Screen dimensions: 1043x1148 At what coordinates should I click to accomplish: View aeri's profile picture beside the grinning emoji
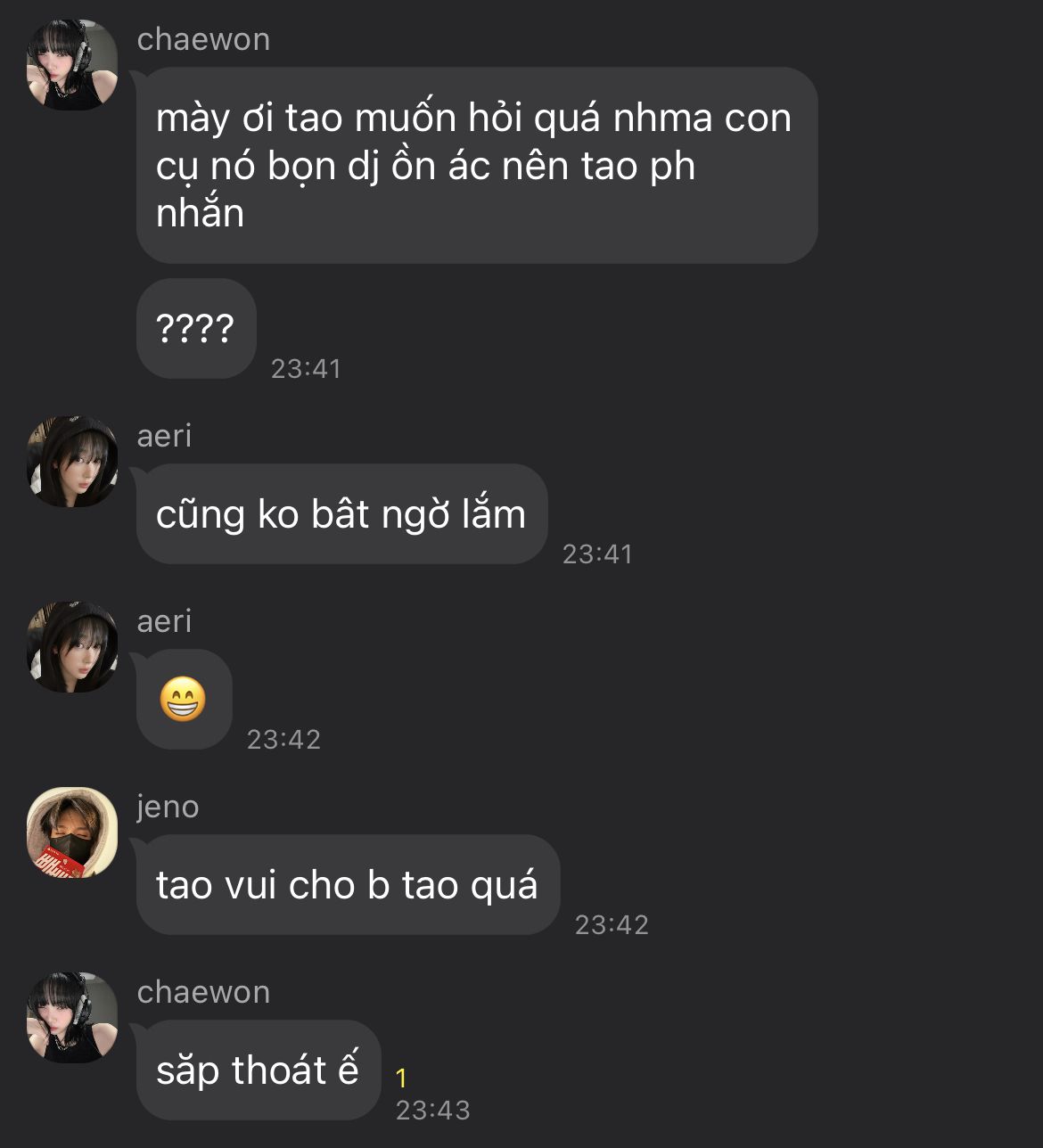[72, 647]
